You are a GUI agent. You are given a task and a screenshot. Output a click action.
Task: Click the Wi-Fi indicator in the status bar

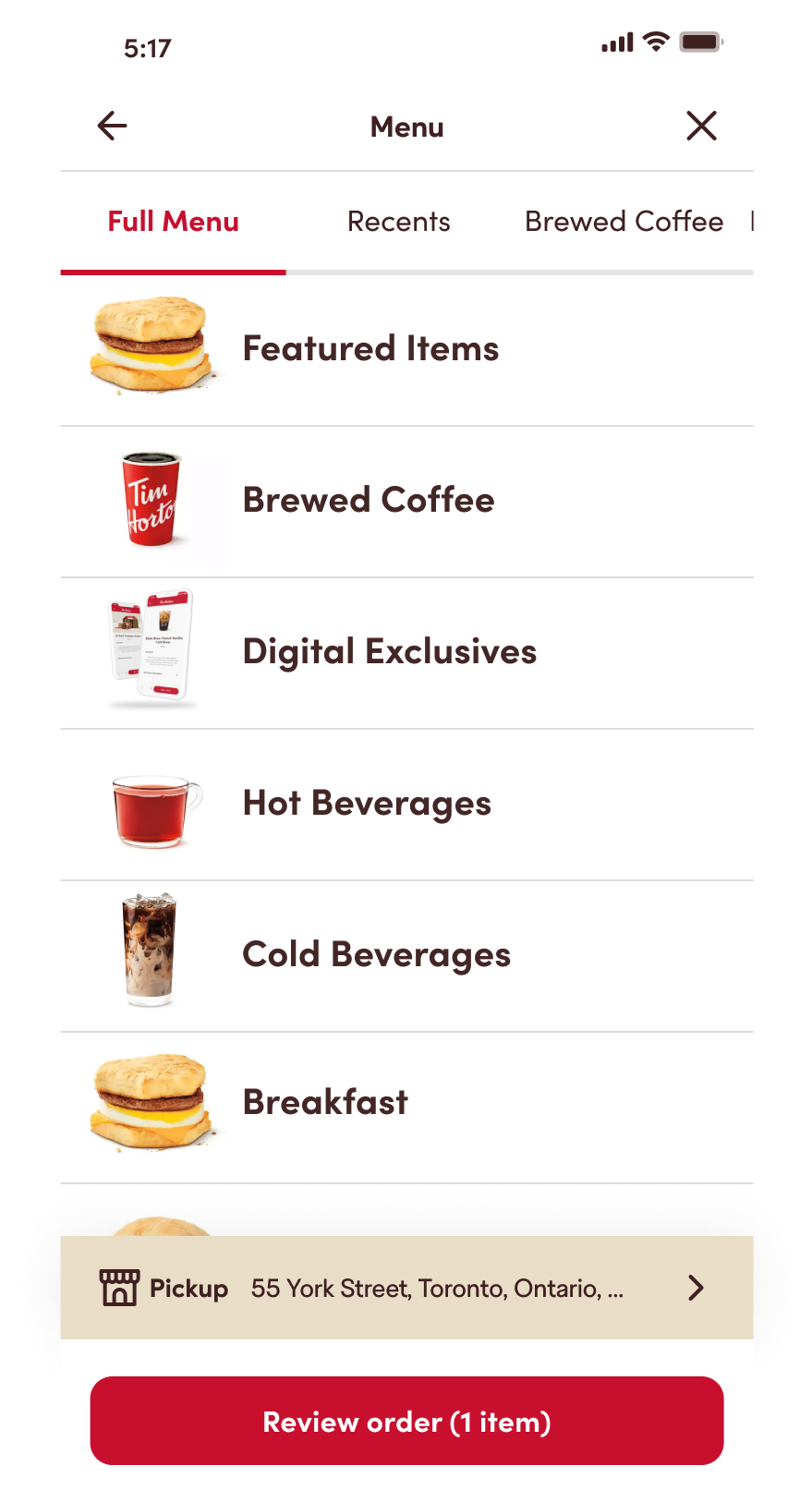click(656, 42)
